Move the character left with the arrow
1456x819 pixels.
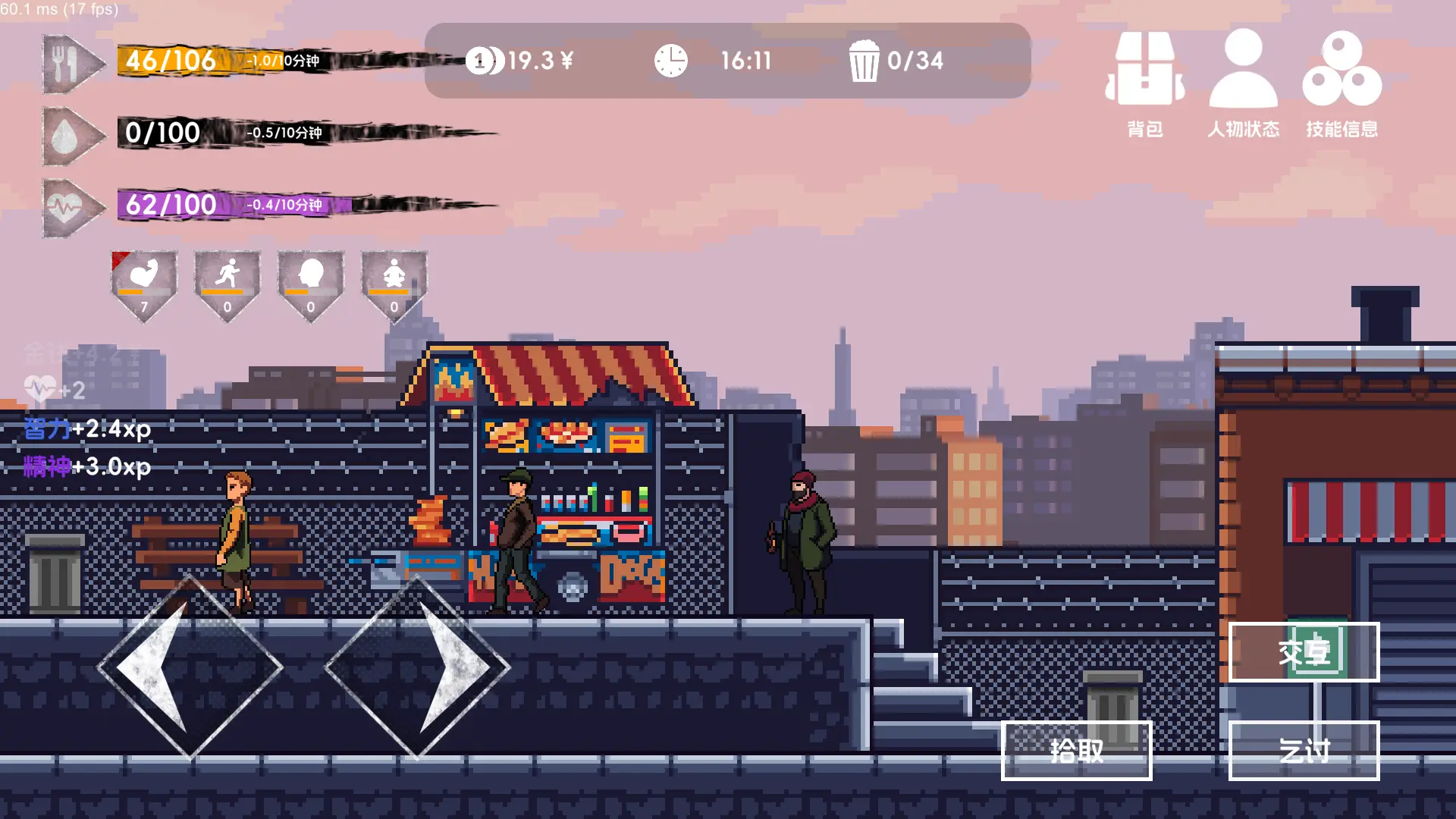189,667
